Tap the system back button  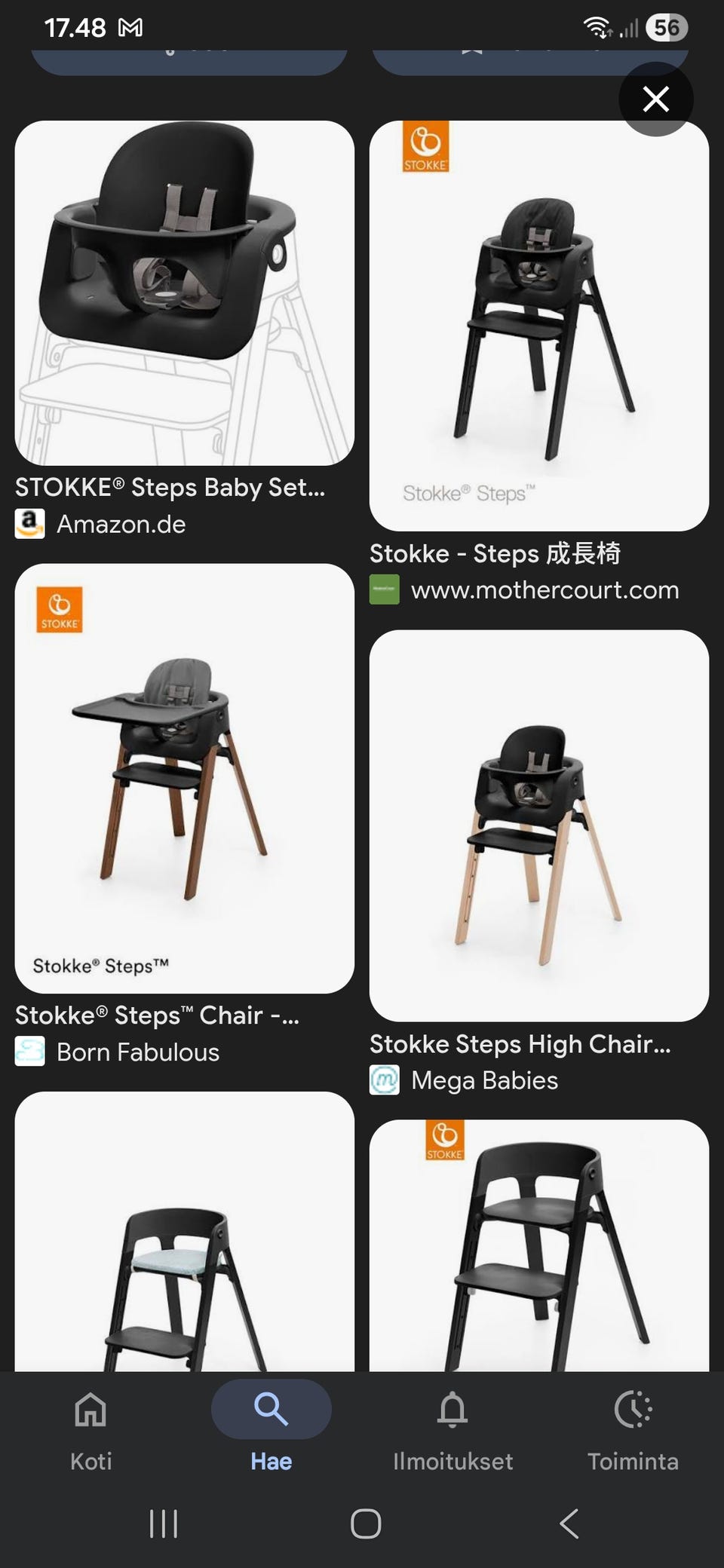coord(569,1524)
